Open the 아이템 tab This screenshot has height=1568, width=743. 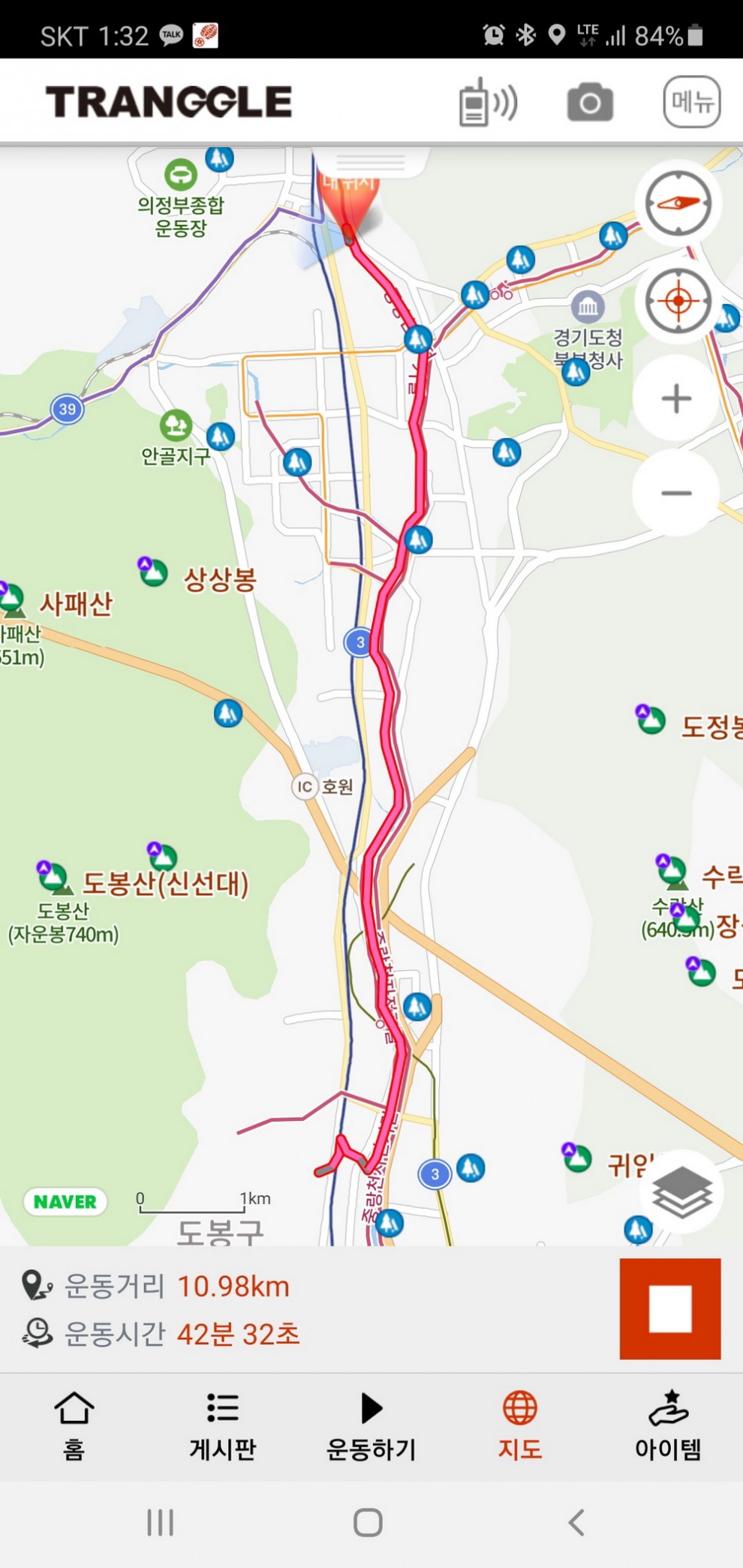pyautogui.click(x=668, y=1425)
